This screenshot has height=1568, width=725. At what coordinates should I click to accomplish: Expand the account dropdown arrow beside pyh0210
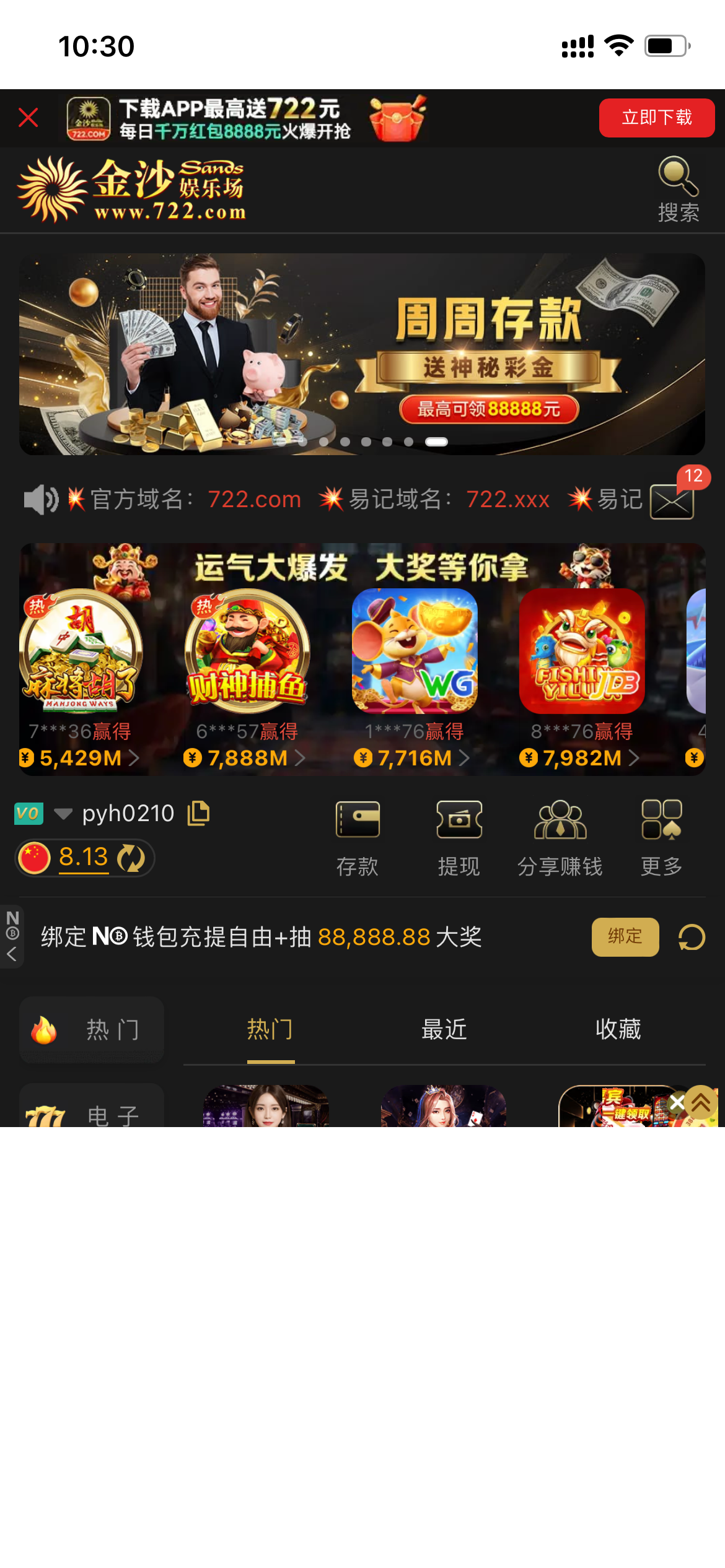[x=63, y=813]
